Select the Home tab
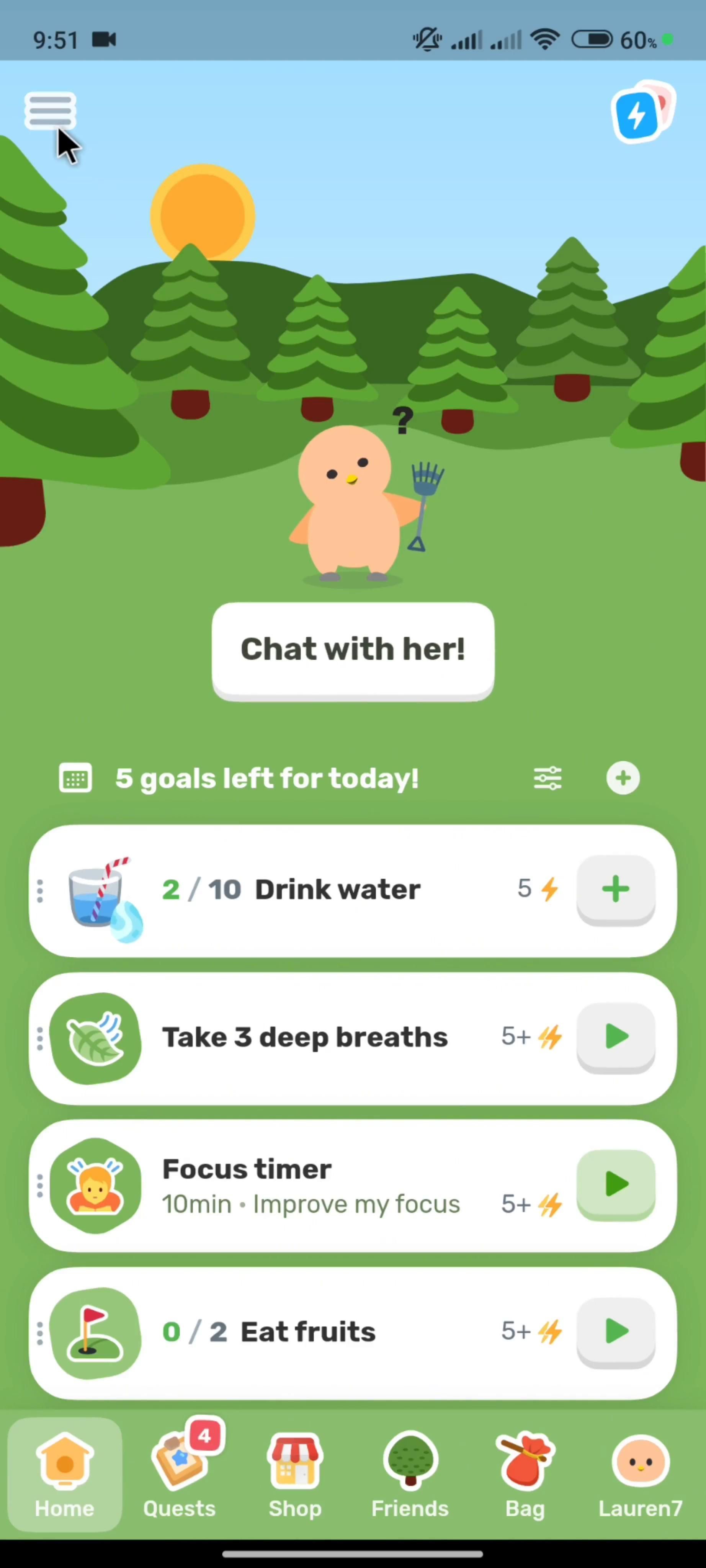This screenshot has height=1568, width=706. [65, 1474]
